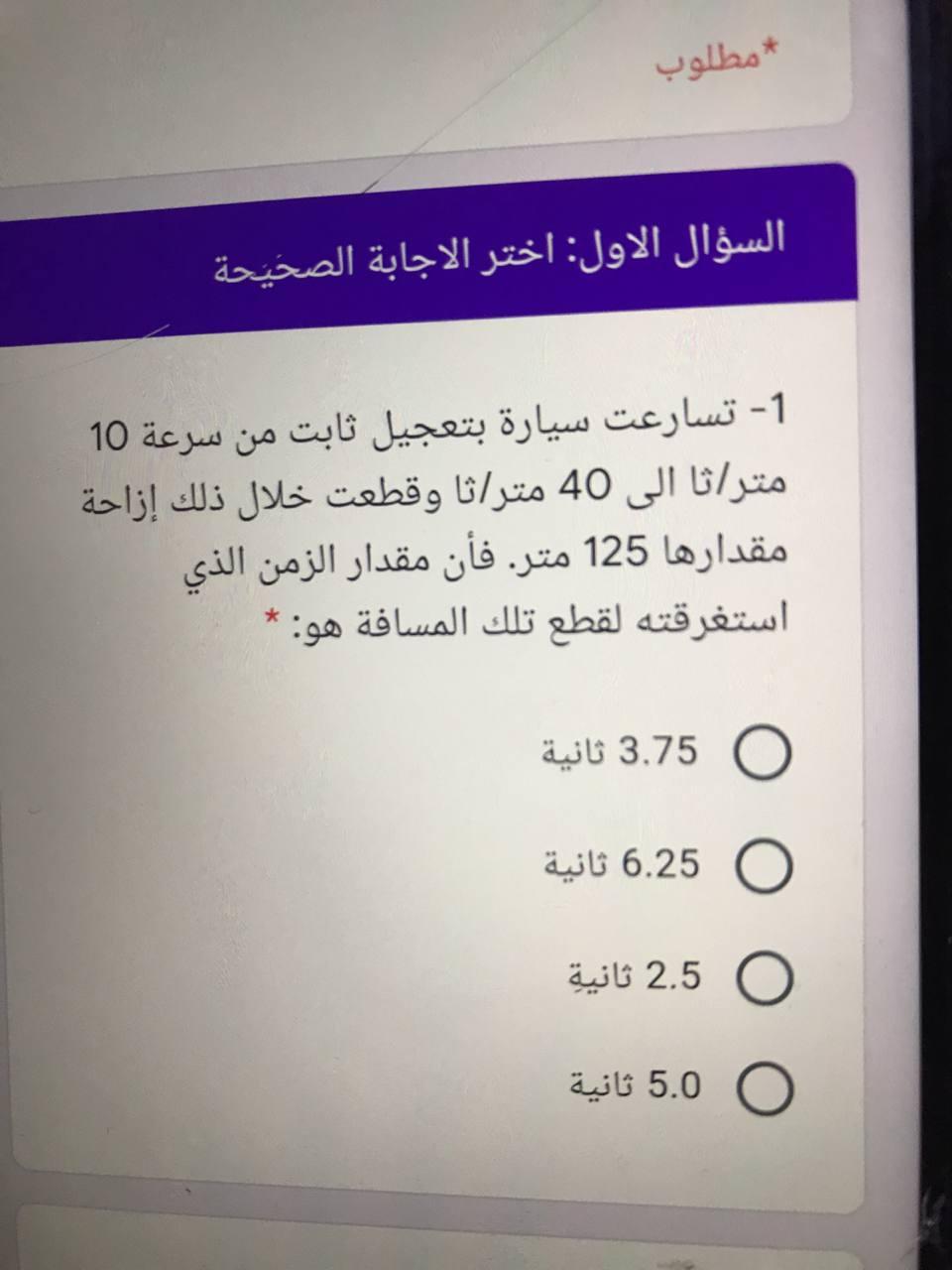Pick the 2.5 ثانية answer option

click(x=764, y=978)
